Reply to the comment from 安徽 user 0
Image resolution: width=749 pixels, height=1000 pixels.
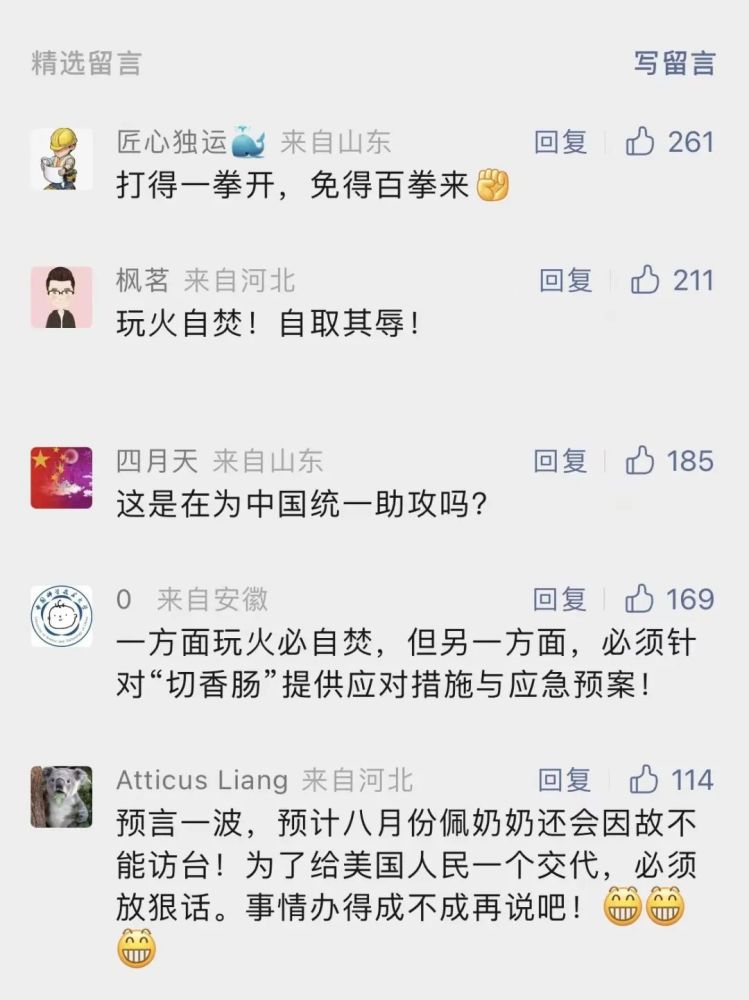click(560, 599)
